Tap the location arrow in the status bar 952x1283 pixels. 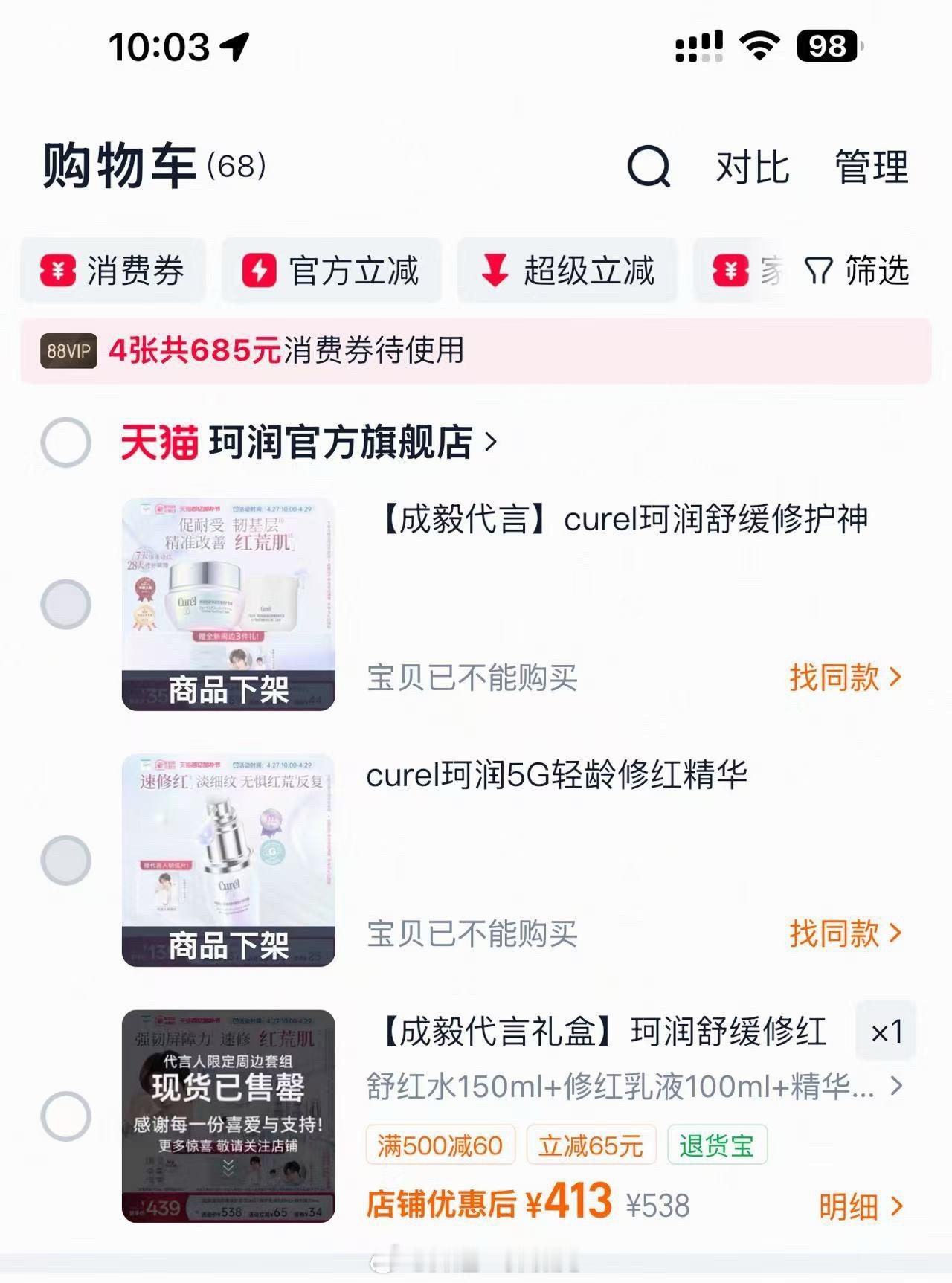point(236,45)
